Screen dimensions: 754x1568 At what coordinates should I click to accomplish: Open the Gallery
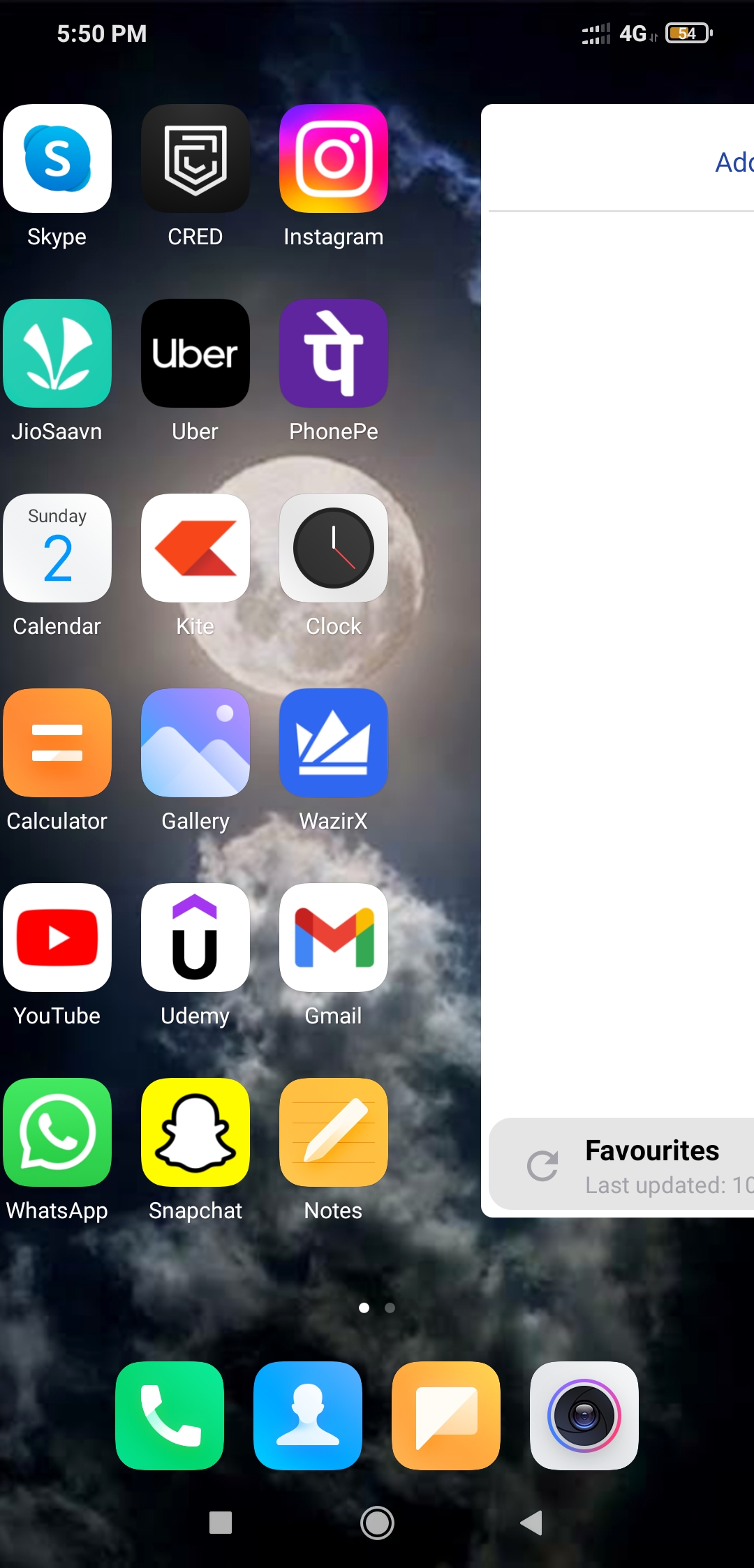coord(195,744)
